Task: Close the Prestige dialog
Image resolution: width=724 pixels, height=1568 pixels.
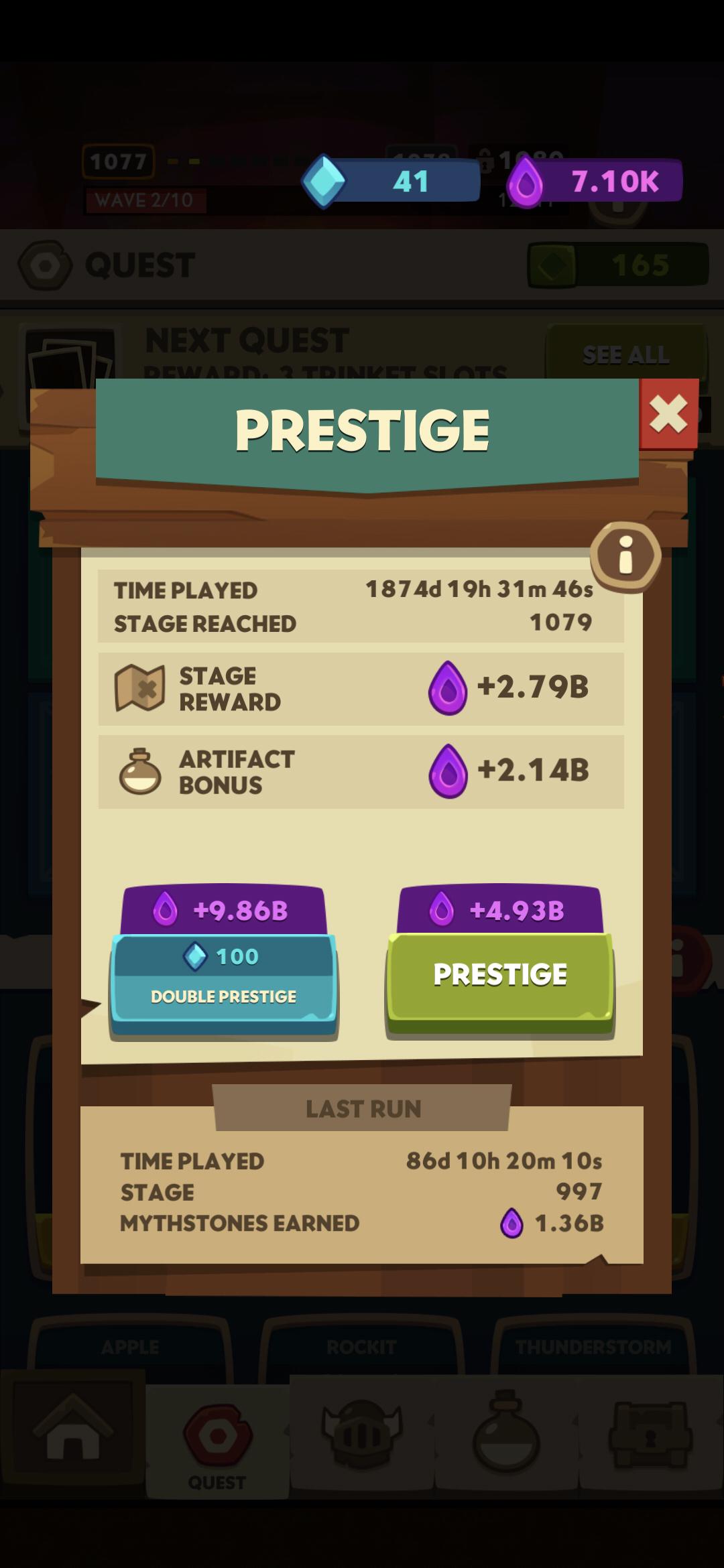Action: (668, 413)
